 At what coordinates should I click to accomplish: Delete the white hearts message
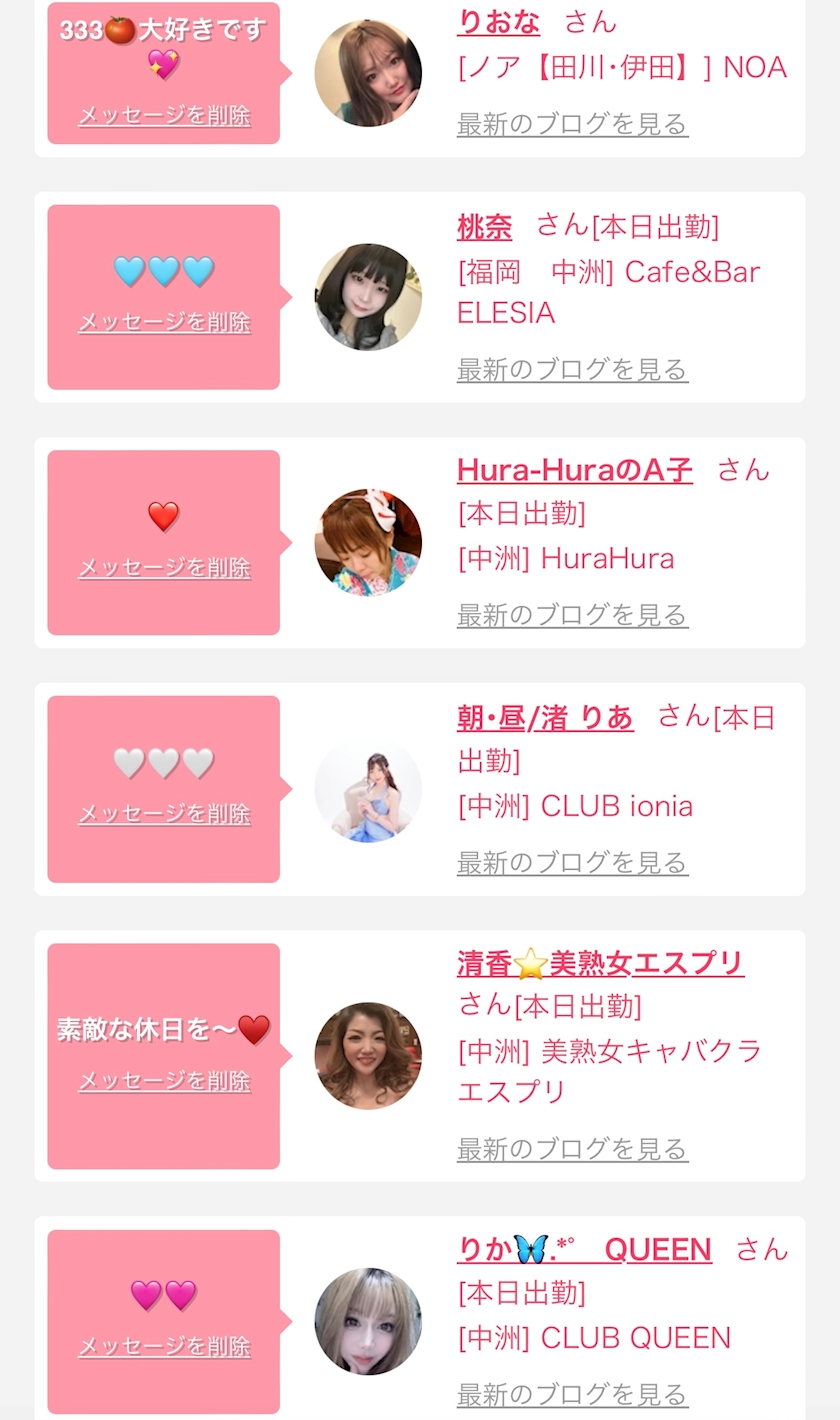click(164, 814)
